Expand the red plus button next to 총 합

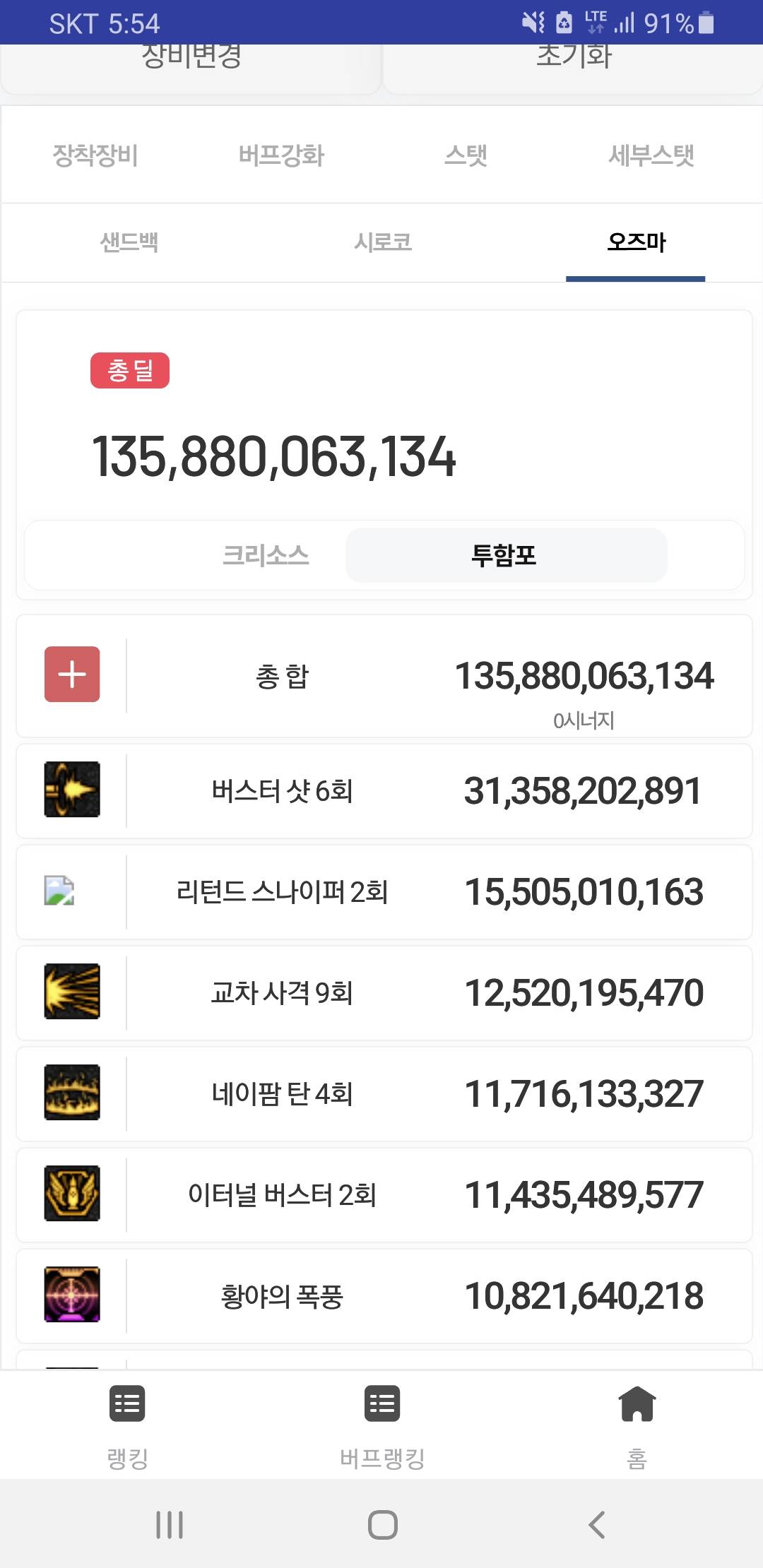(72, 675)
